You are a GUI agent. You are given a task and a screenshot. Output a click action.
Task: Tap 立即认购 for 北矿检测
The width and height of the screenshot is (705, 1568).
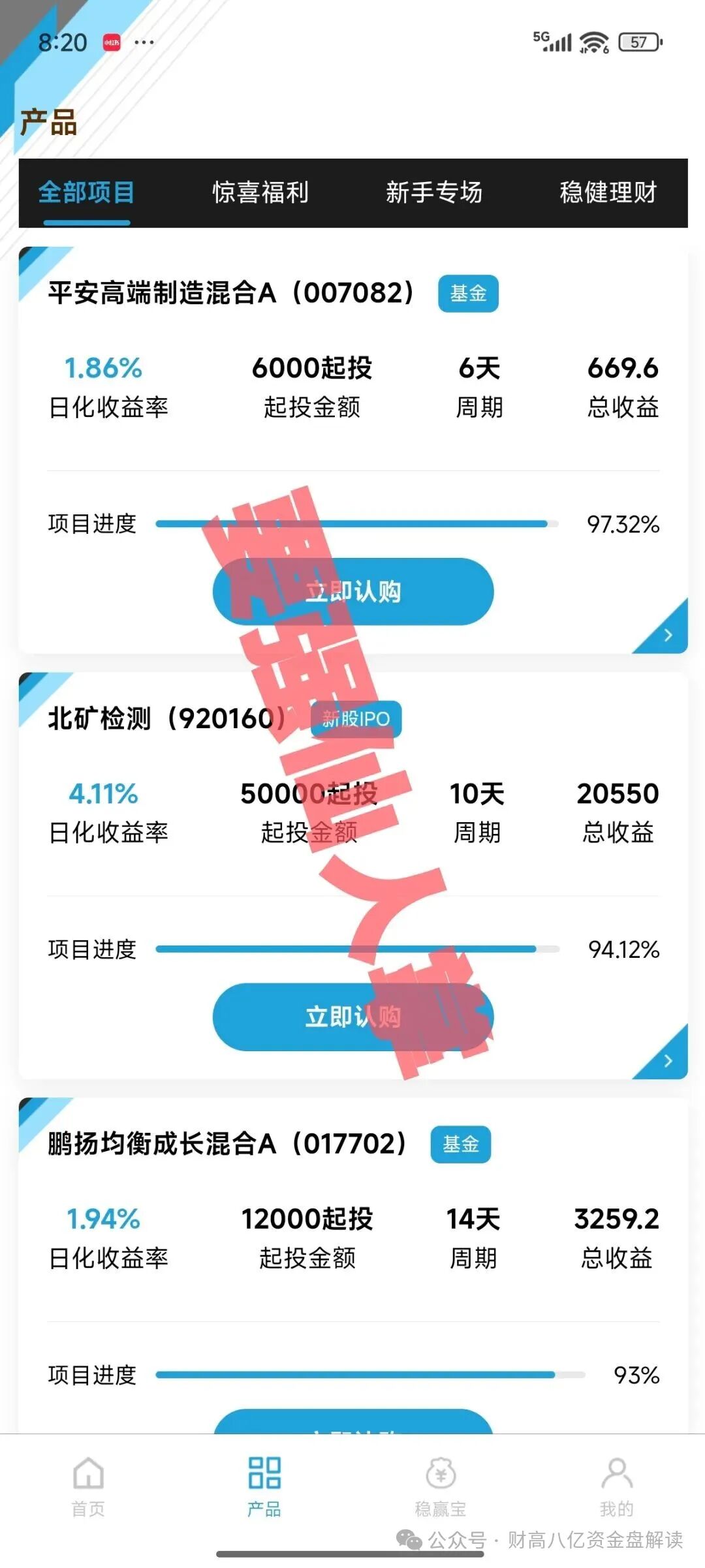[353, 1017]
